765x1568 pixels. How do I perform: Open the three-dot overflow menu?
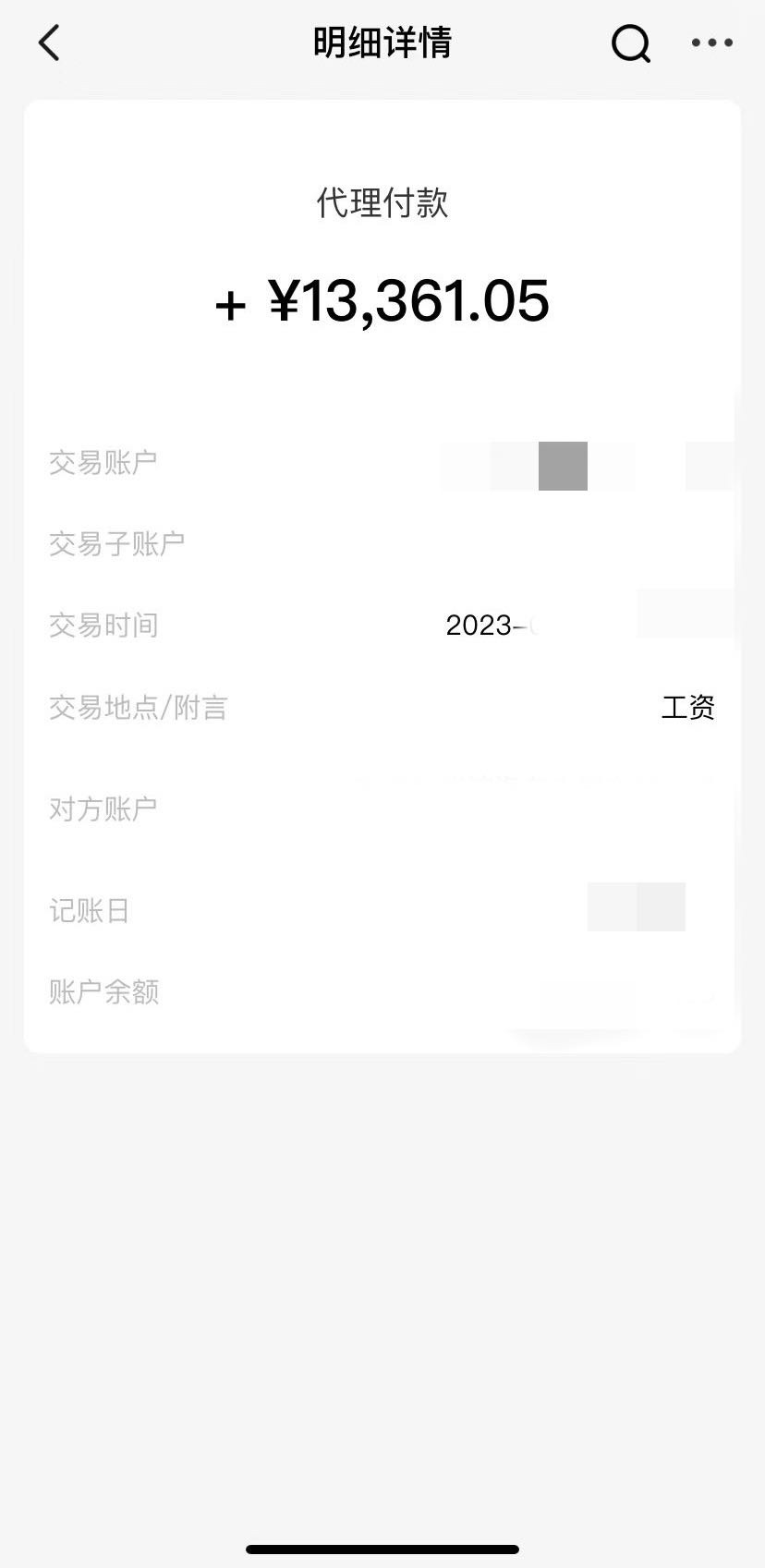point(712,43)
